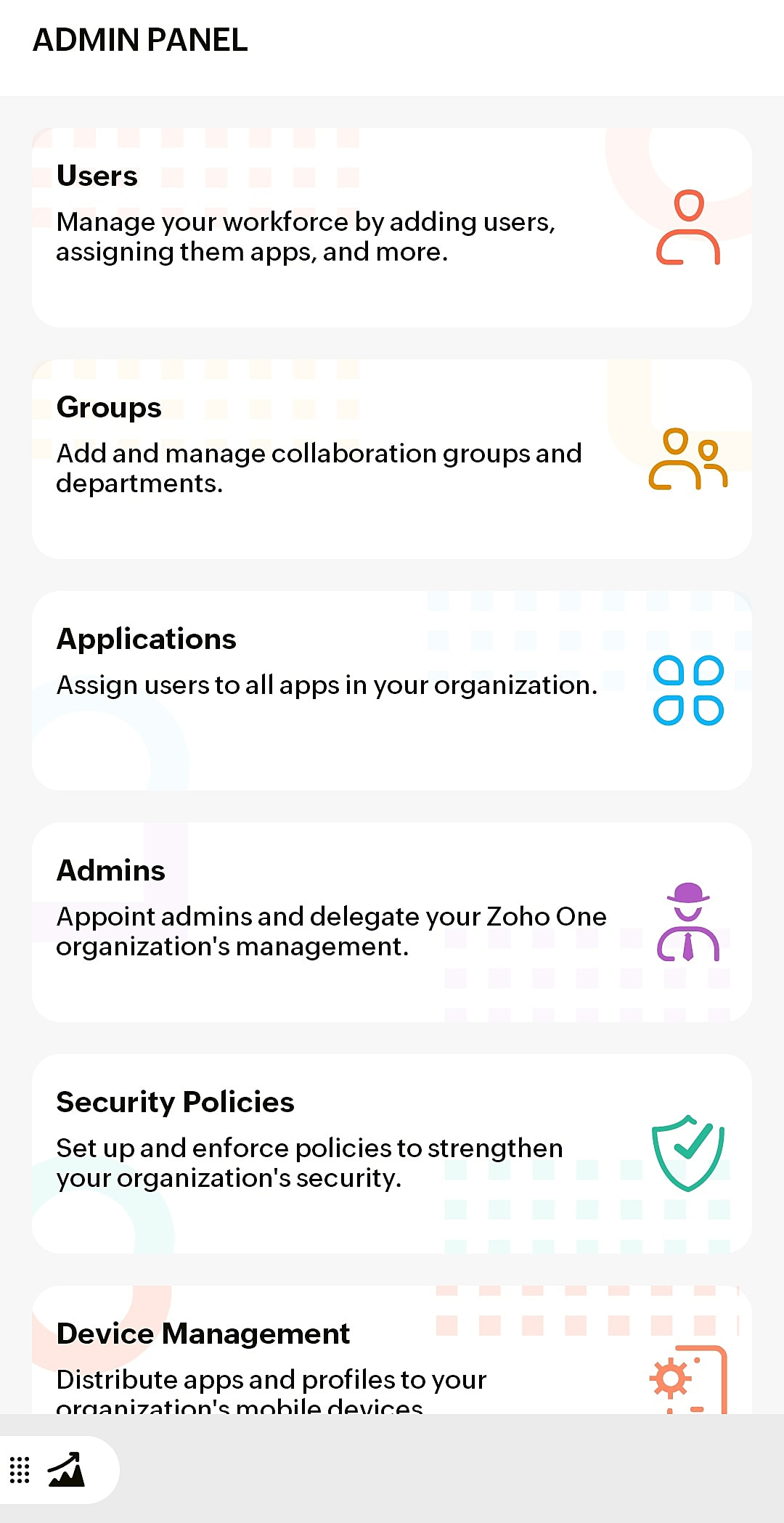Select the Applications card
Image resolution: width=784 pixels, height=1523 pixels.
tap(391, 690)
